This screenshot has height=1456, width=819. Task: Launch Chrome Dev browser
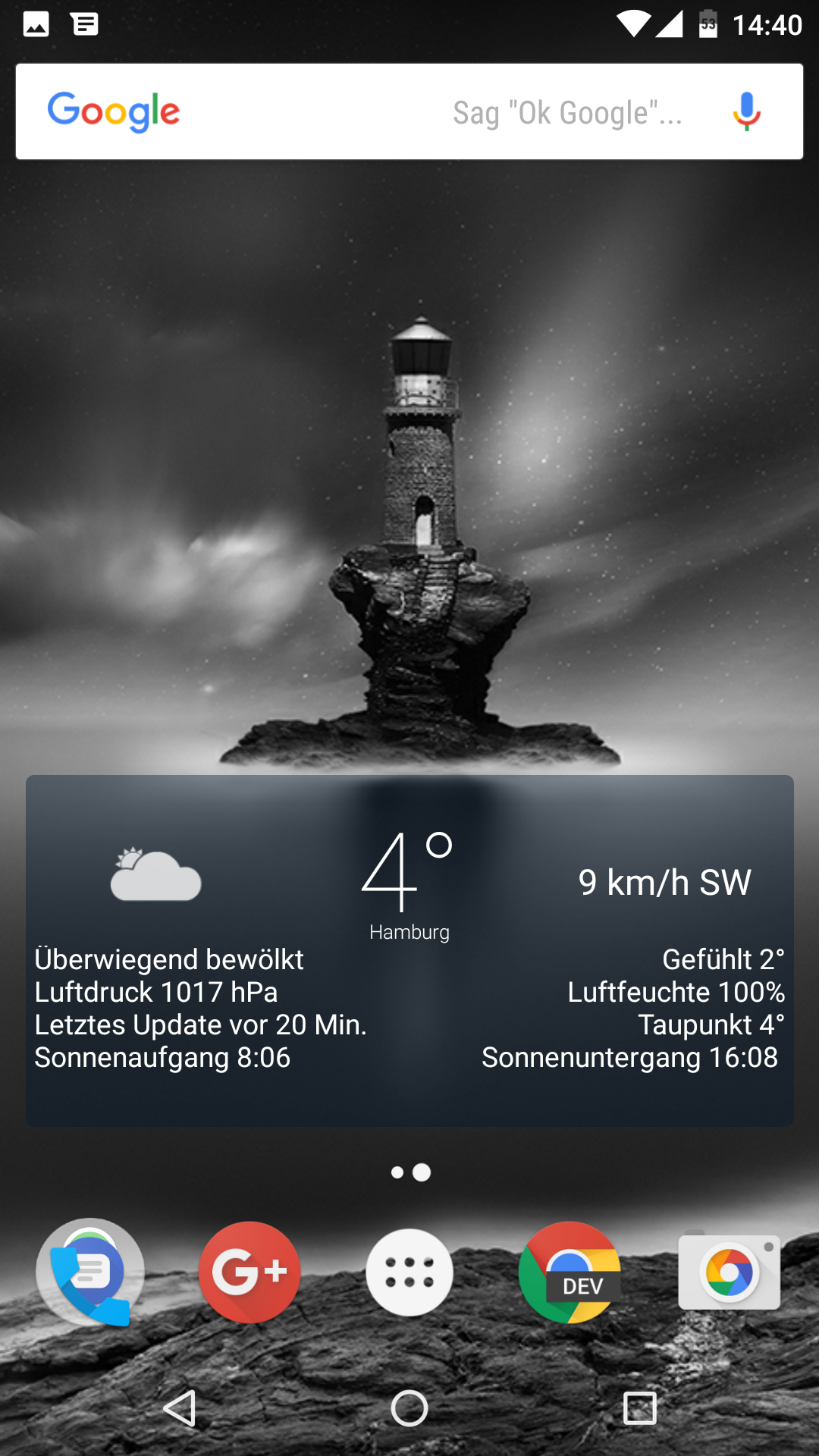[x=570, y=1272]
